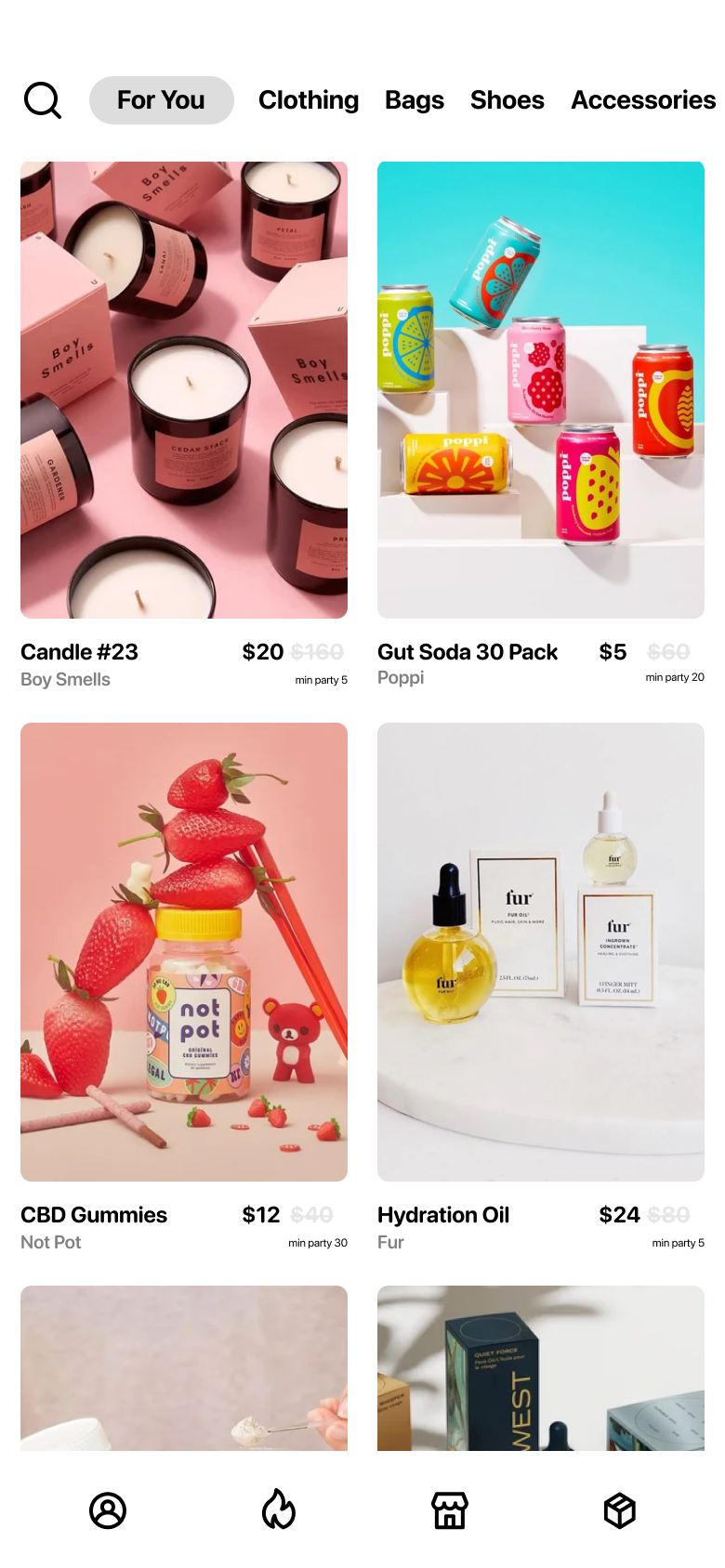The image size is (725, 1568).
Task: Switch to the store tab in bottom bar
Action: click(450, 1510)
